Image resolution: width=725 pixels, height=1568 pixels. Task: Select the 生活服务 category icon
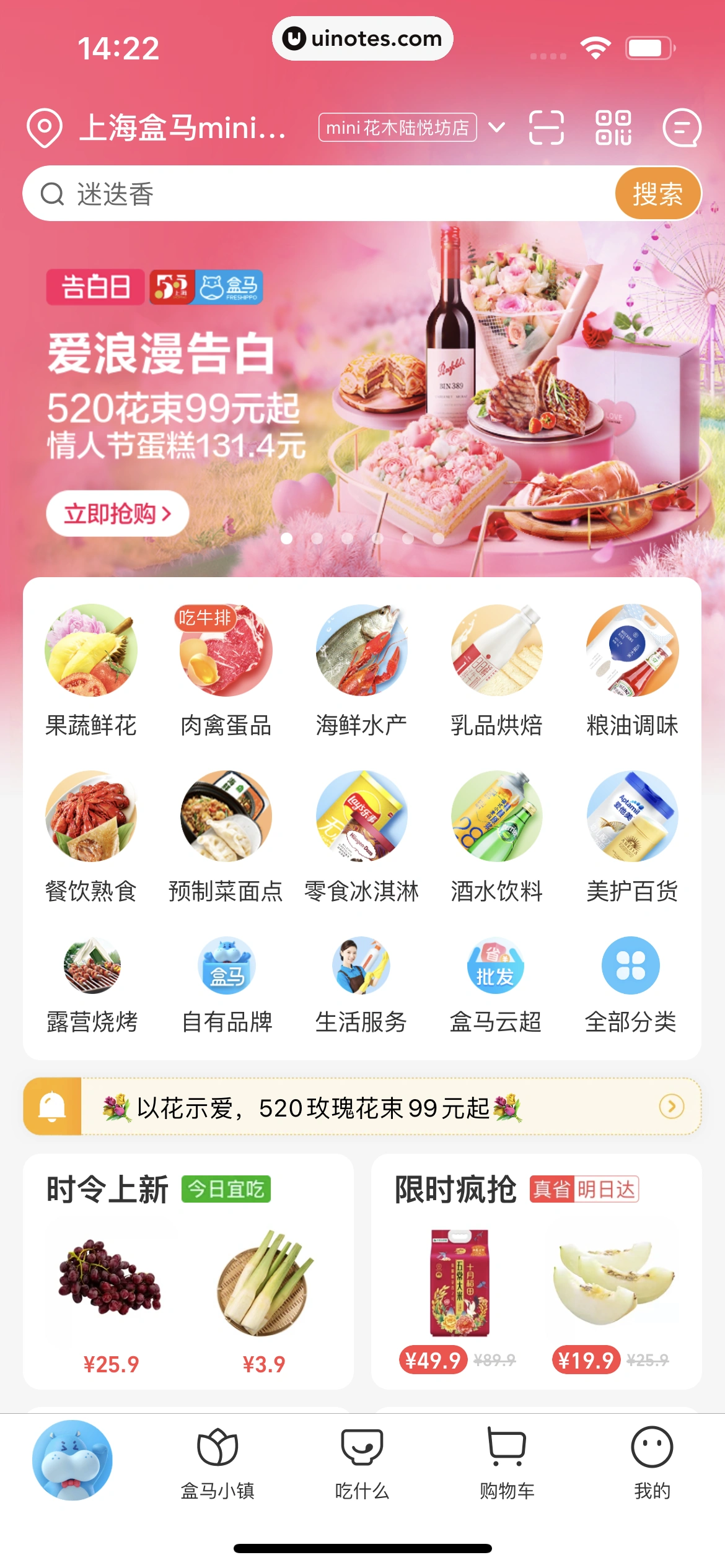(361, 966)
